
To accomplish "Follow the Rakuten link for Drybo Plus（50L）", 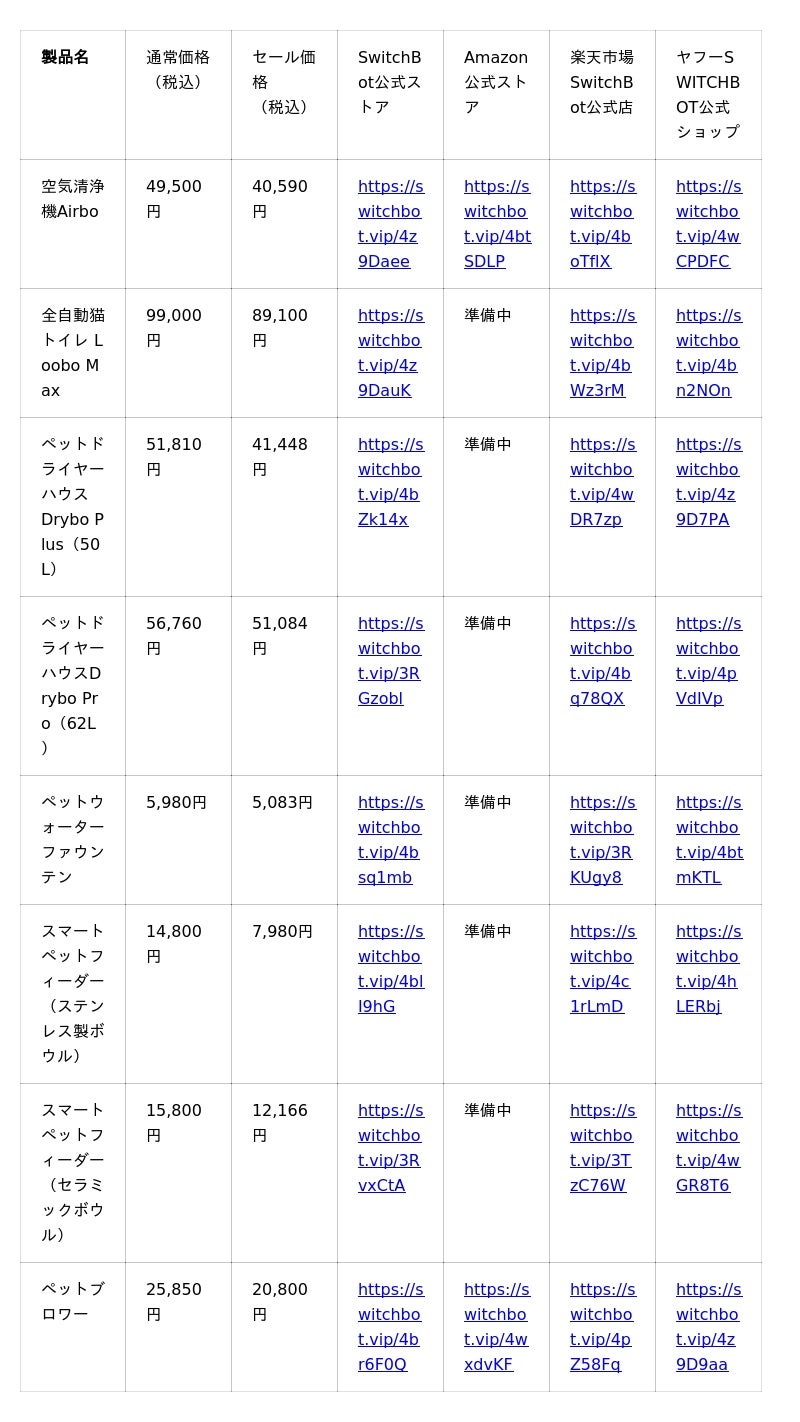I will pyautogui.click(x=602, y=482).
